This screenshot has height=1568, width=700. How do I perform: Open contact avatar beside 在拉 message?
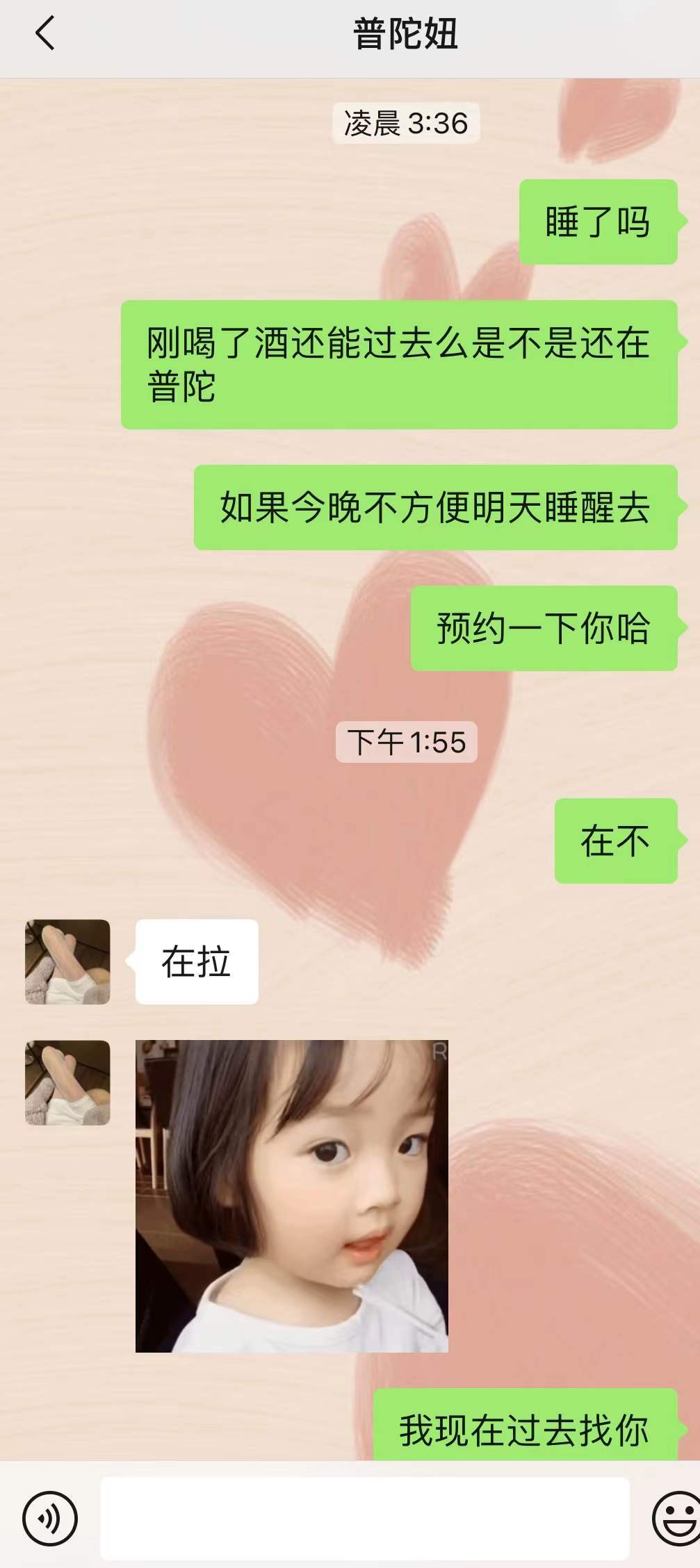tap(67, 962)
